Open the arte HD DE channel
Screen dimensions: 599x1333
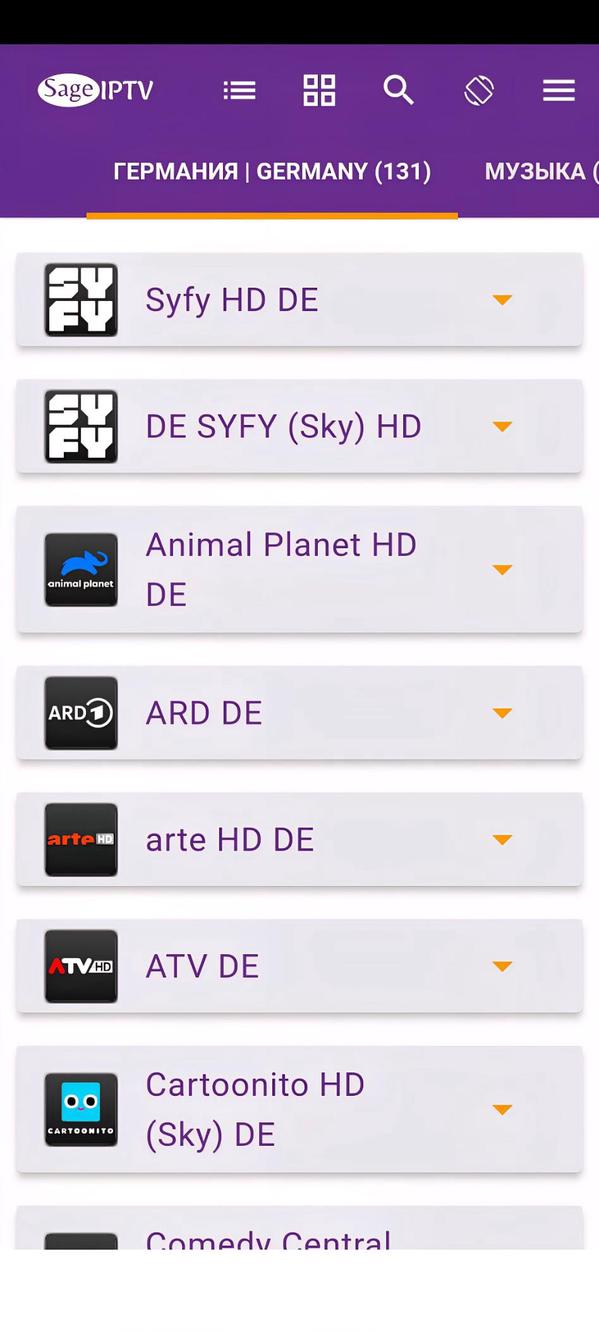point(299,840)
